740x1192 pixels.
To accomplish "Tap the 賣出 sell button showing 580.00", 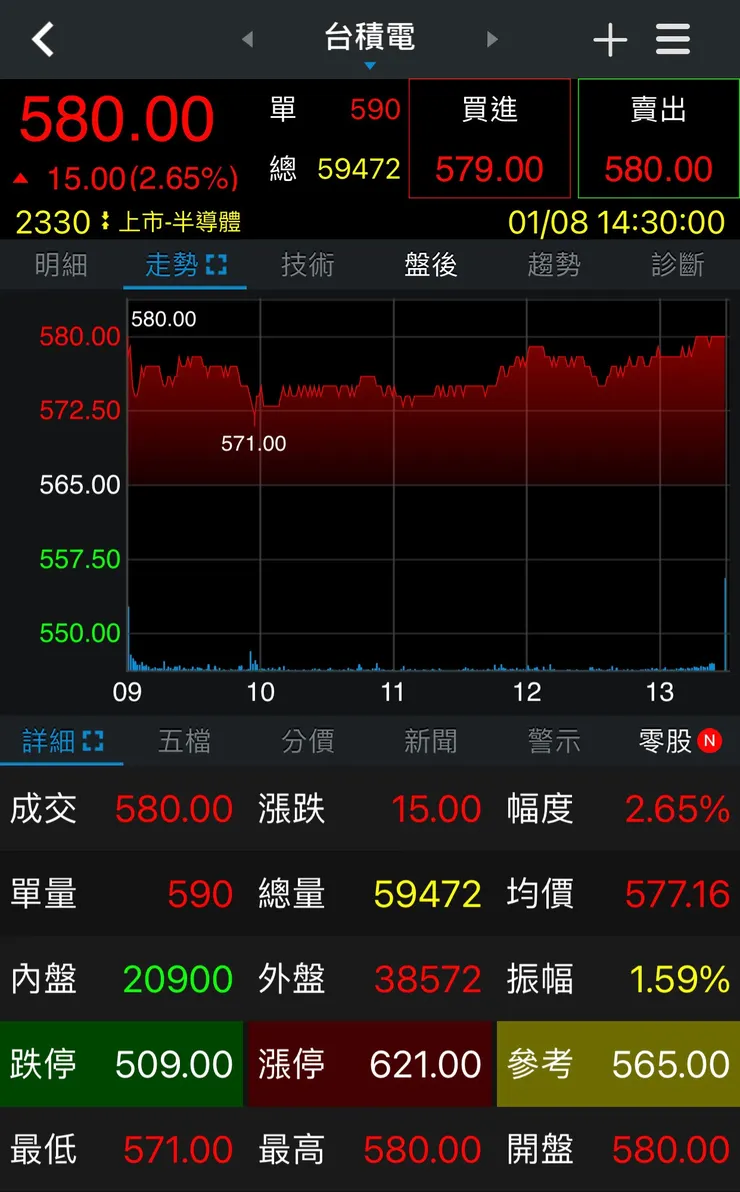I will tap(658, 139).
